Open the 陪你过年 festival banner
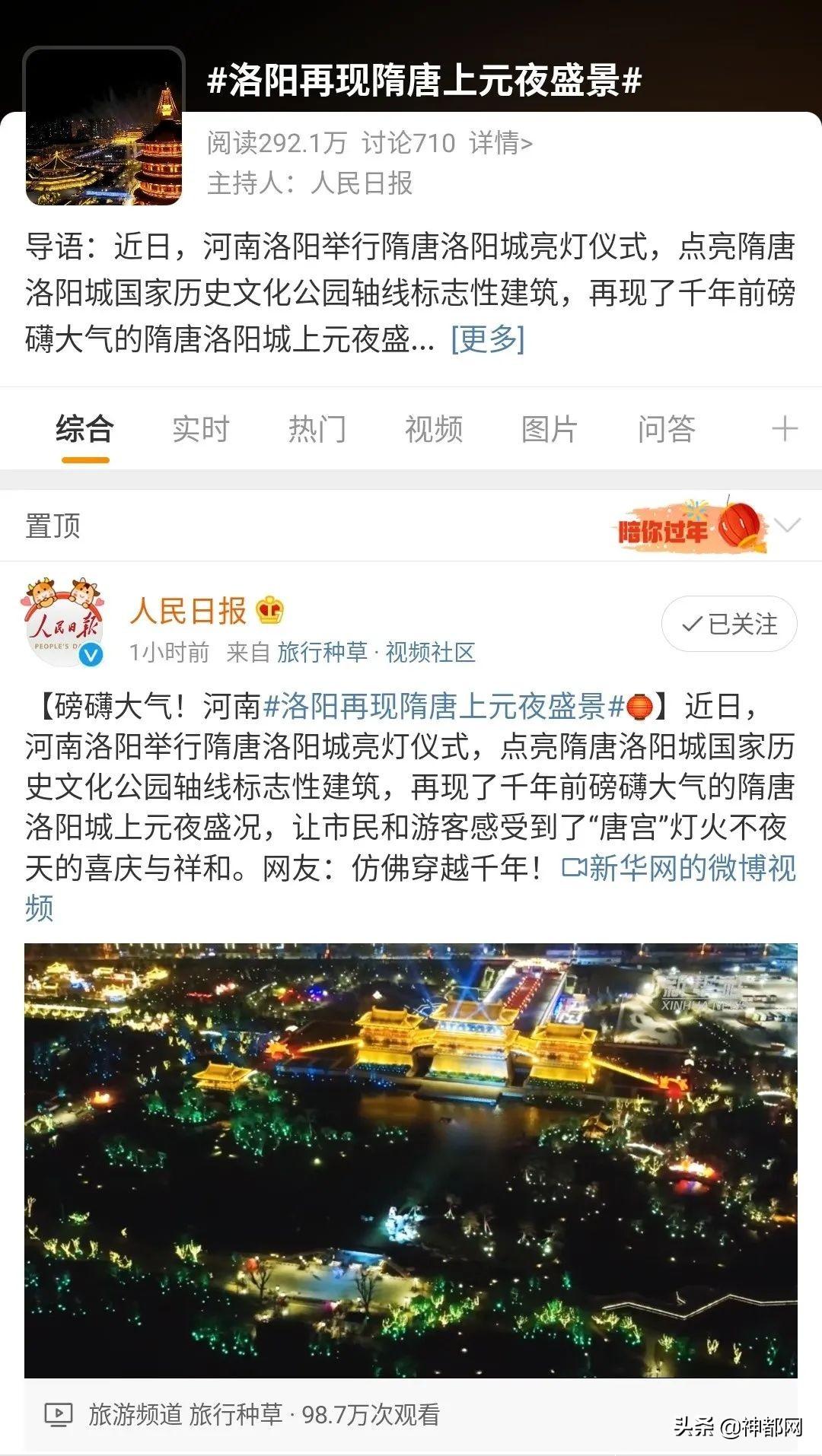Screen dimensions: 822x1456 691,525
